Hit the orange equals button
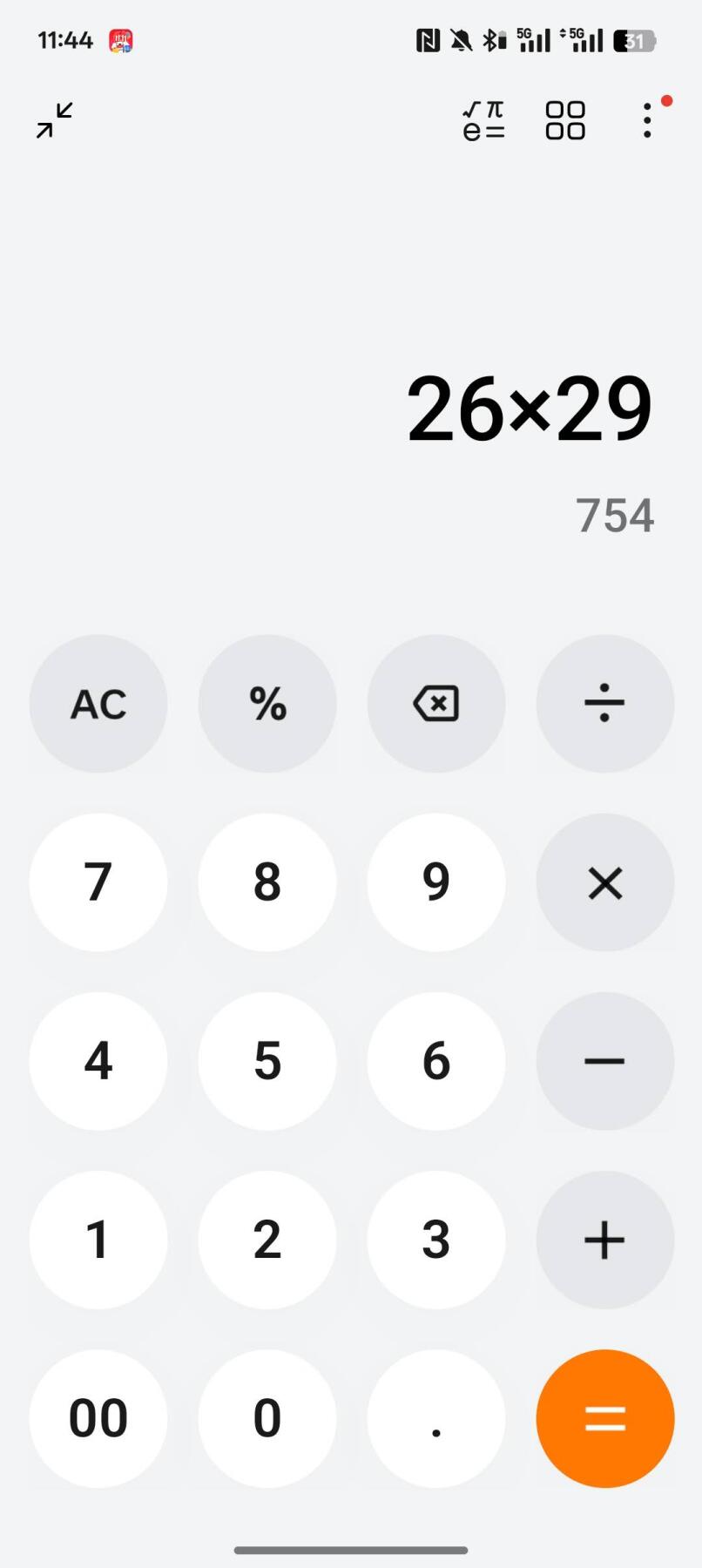This screenshot has height=1568, width=702. 605,1418
